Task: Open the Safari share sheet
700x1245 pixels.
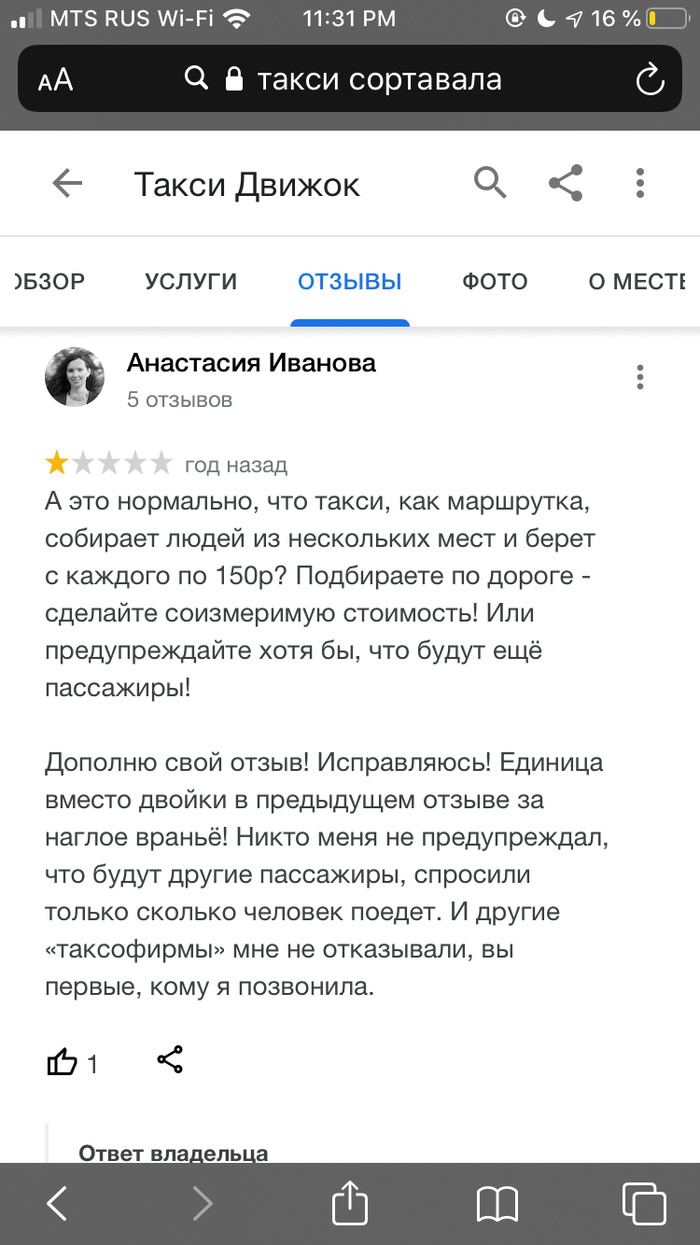Action: pos(351,1201)
